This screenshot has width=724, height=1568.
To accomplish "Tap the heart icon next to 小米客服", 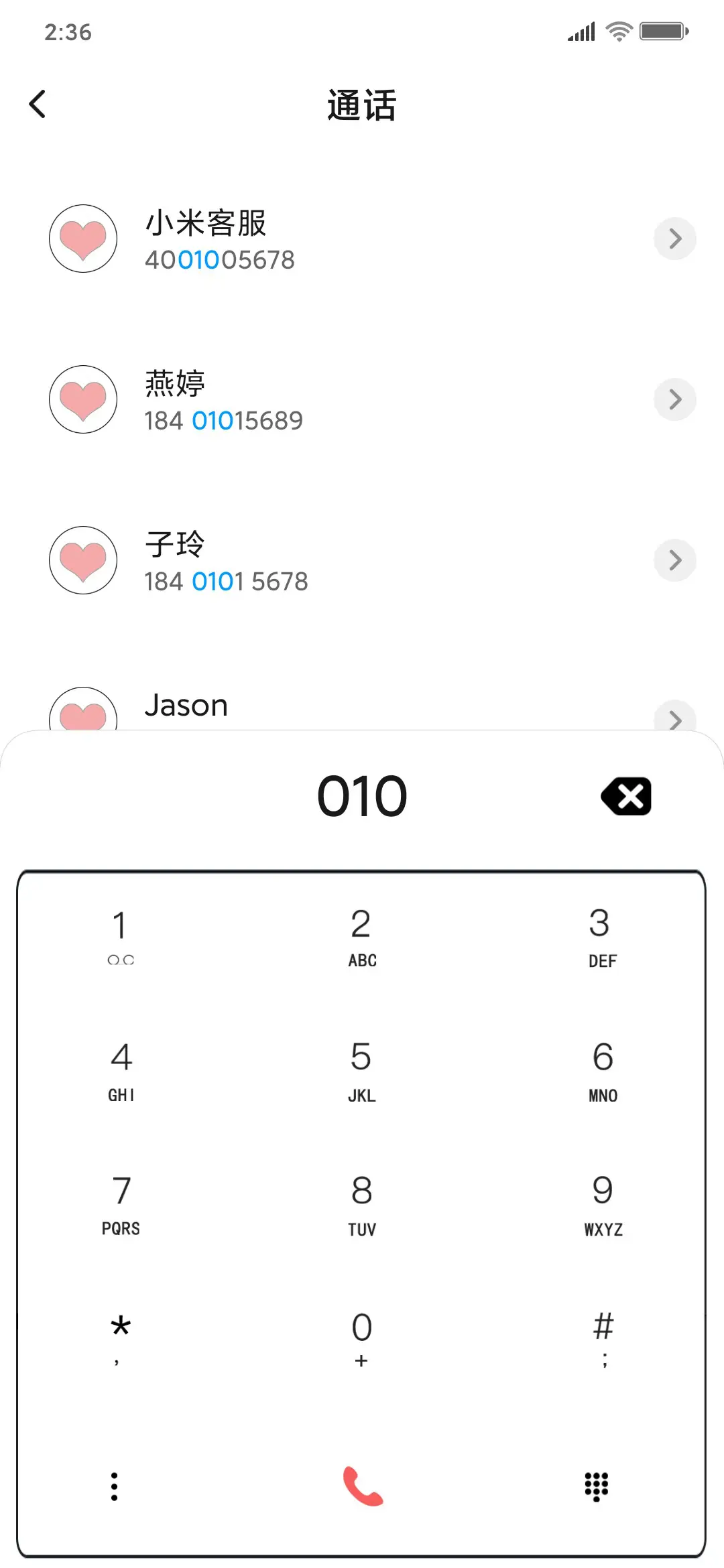I will pos(82,239).
